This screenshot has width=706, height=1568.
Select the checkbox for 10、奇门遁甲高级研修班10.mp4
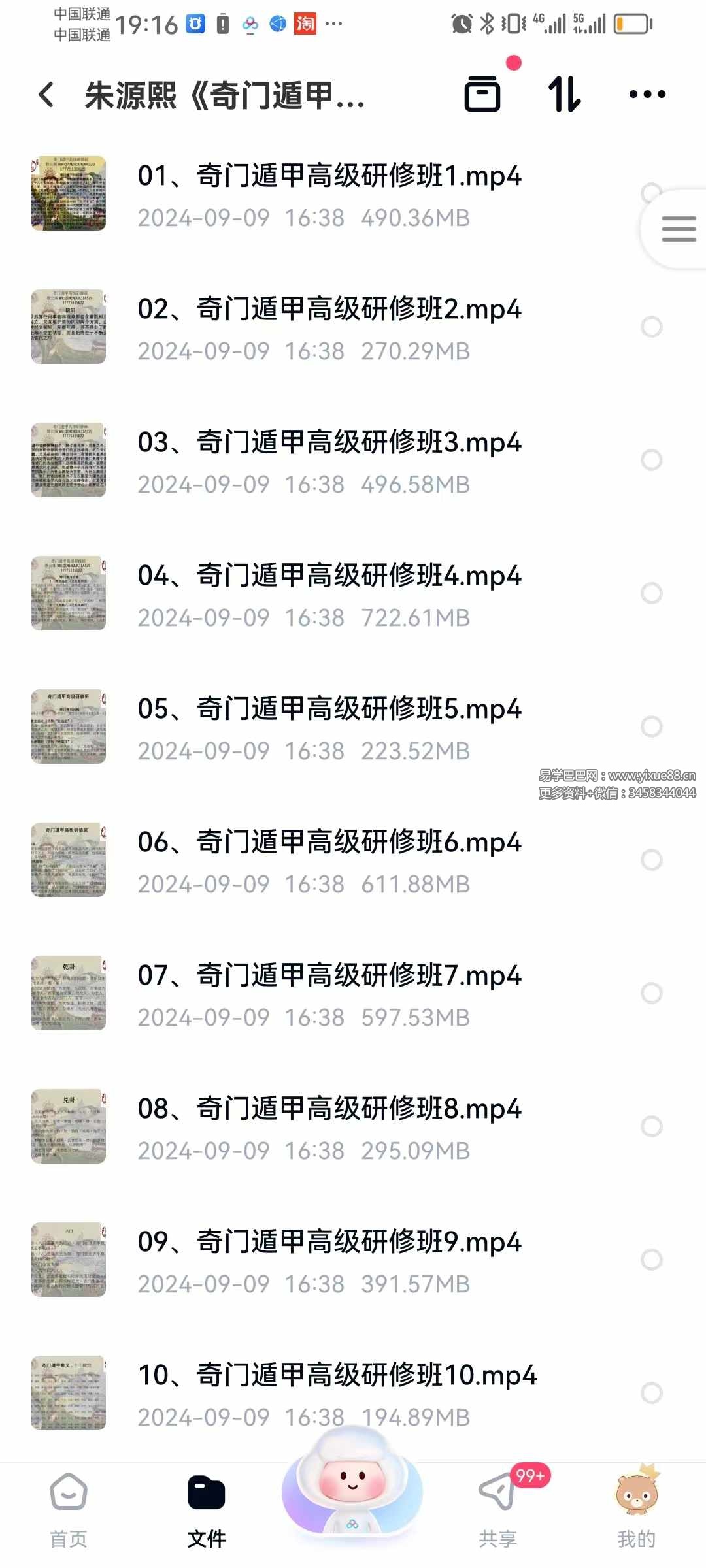(651, 1393)
